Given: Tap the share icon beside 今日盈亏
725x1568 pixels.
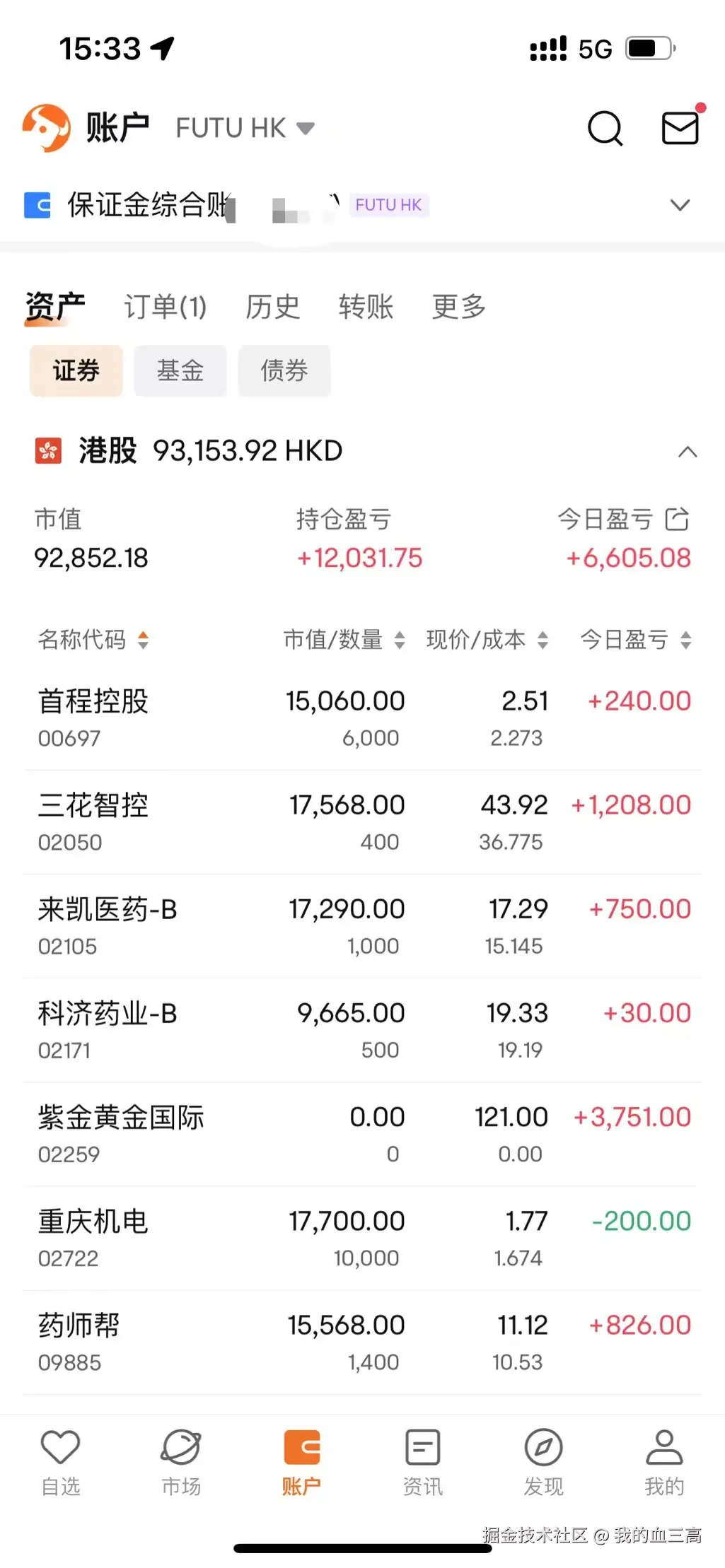Looking at the screenshot, I should point(677,518).
